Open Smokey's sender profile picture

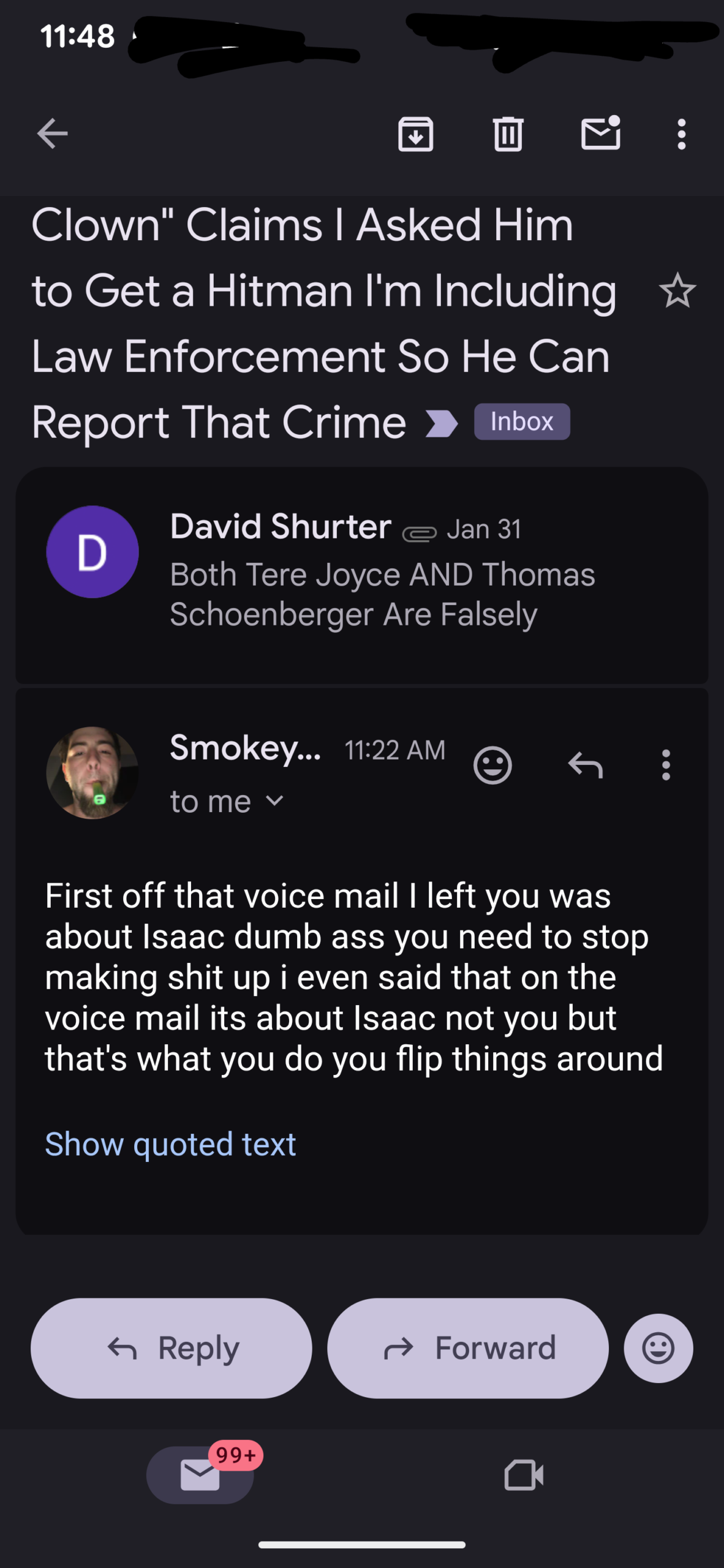click(x=92, y=772)
